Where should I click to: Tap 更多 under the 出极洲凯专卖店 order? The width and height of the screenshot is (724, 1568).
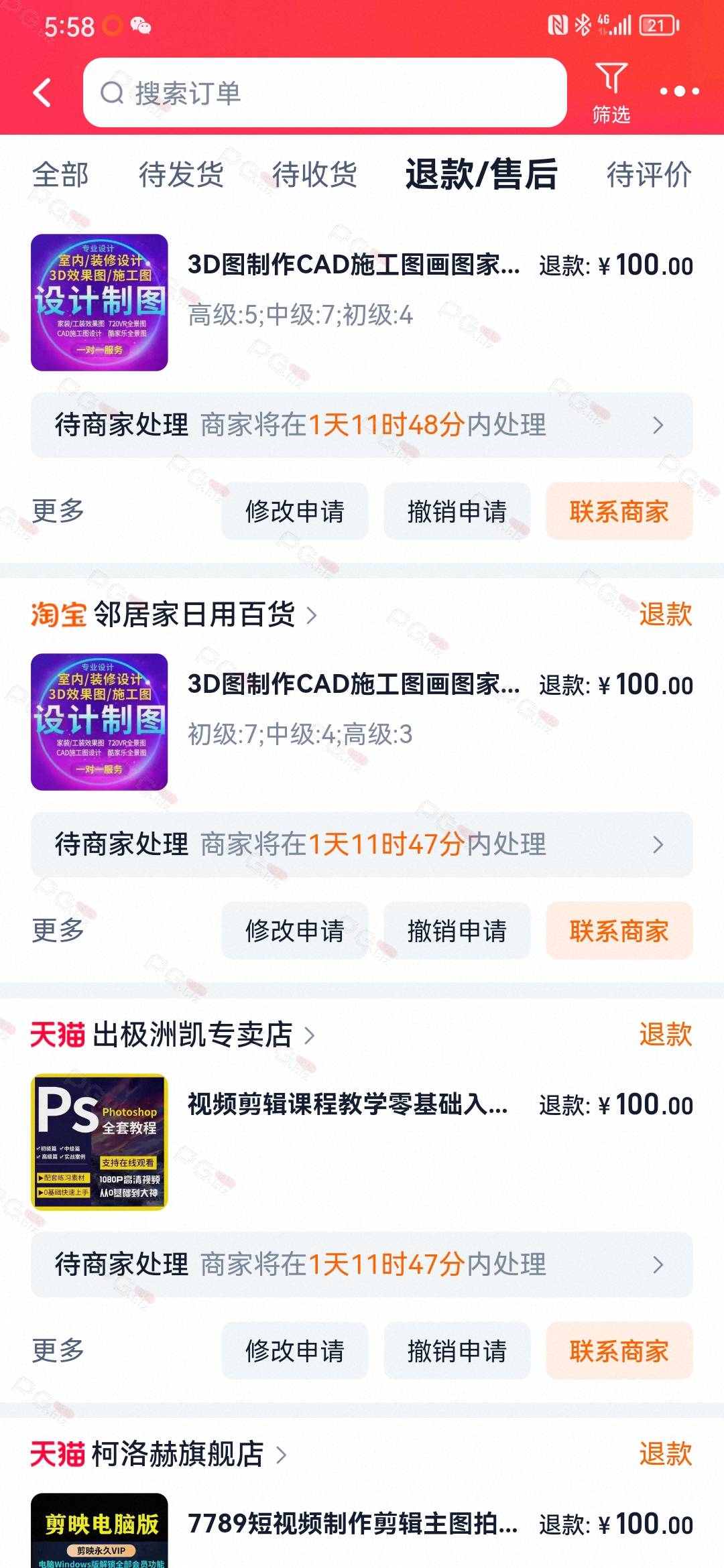(58, 1350)
